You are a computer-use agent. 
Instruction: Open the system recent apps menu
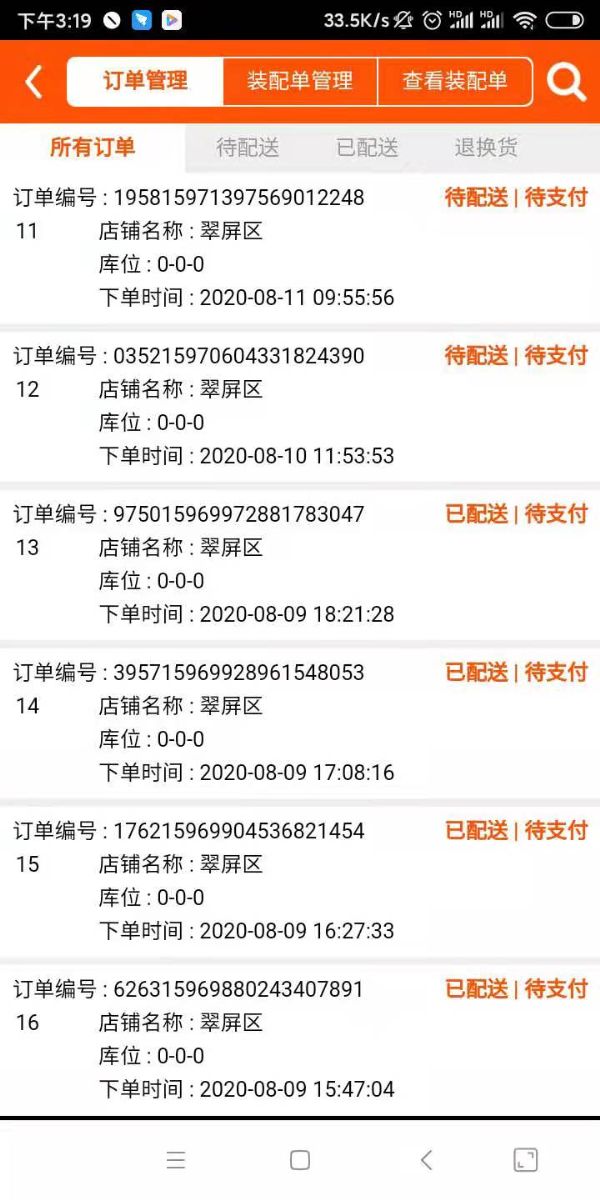[176, 1160]
